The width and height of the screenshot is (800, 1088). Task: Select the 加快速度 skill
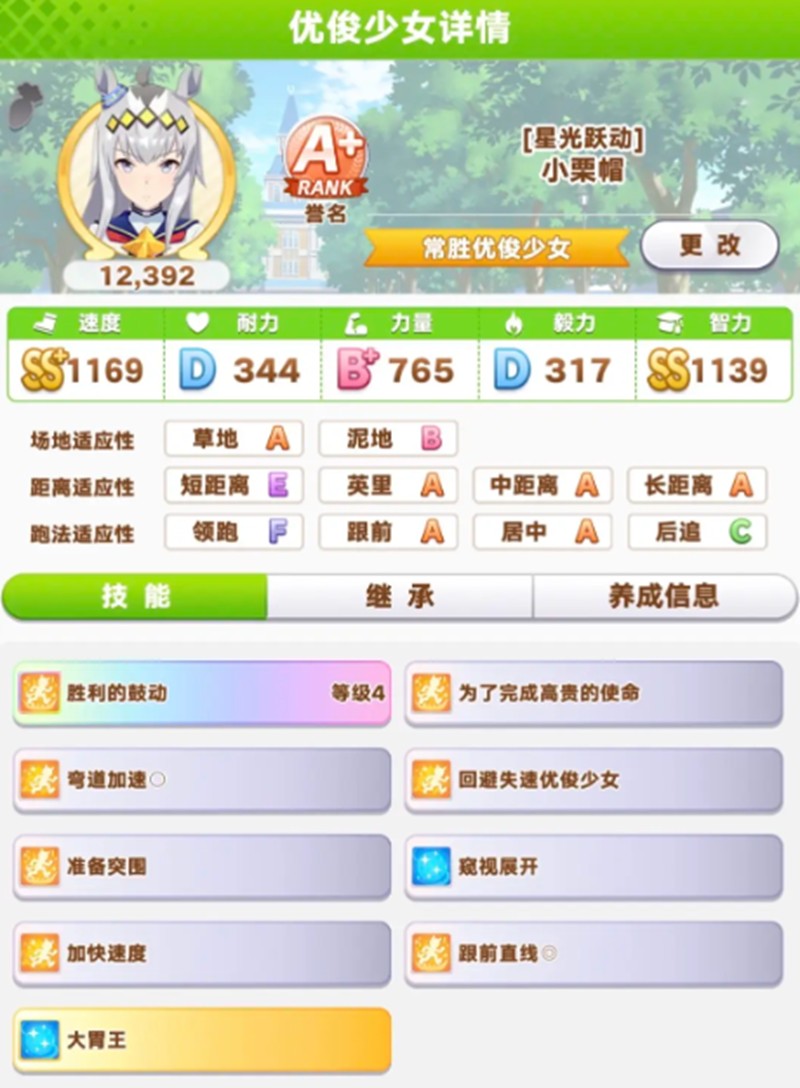click(202, 953)
